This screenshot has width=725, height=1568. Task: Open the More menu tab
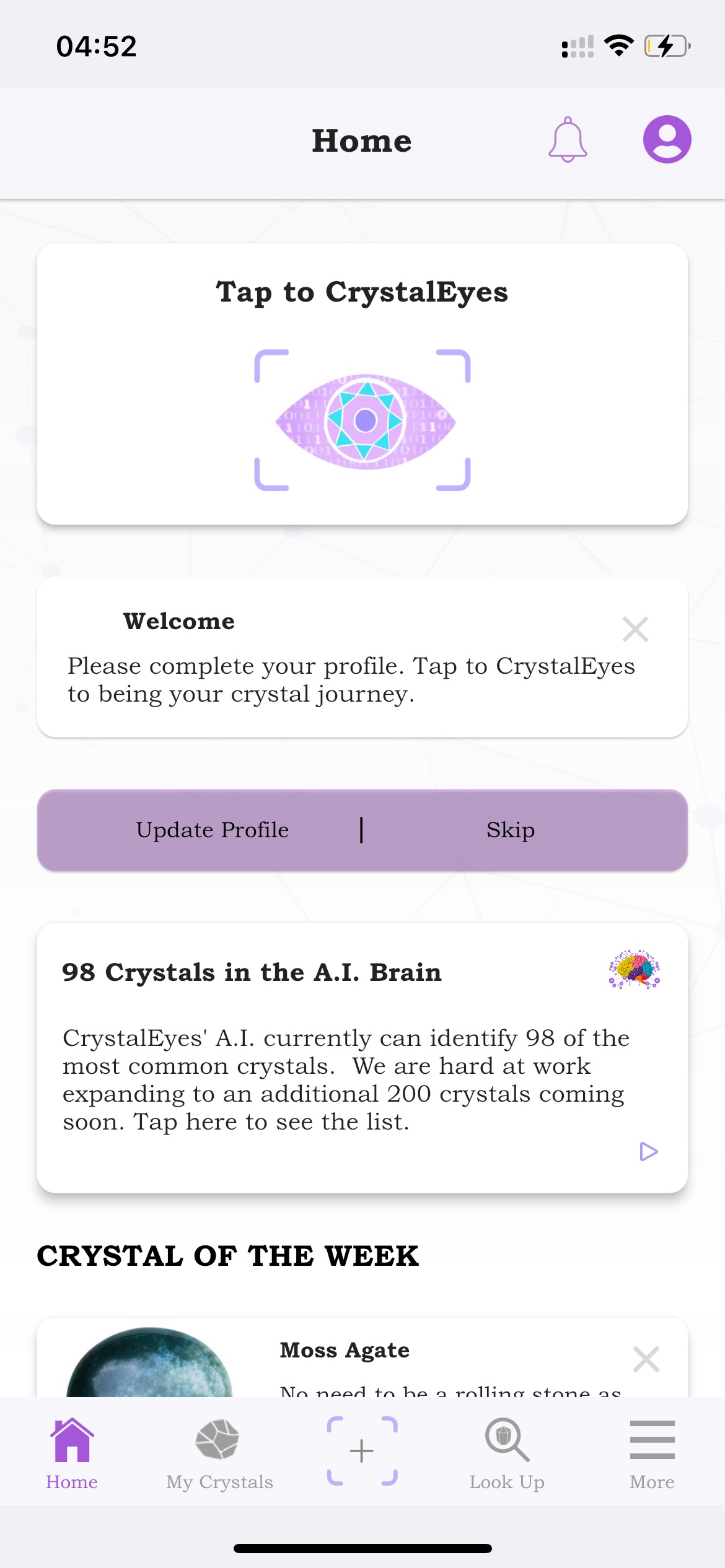[x=652, y=1454]
